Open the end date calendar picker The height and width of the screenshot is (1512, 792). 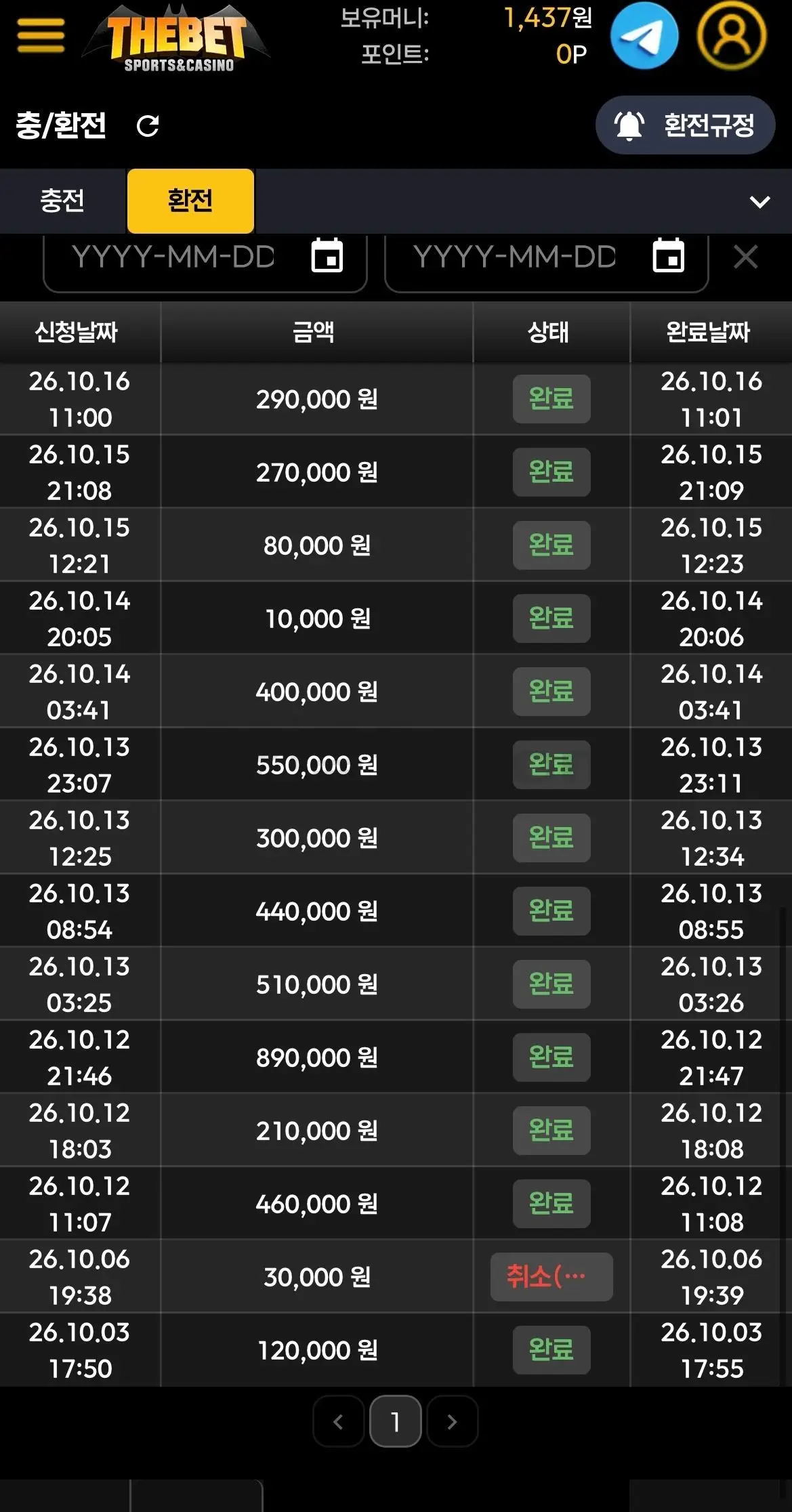(x=668, y=256)
